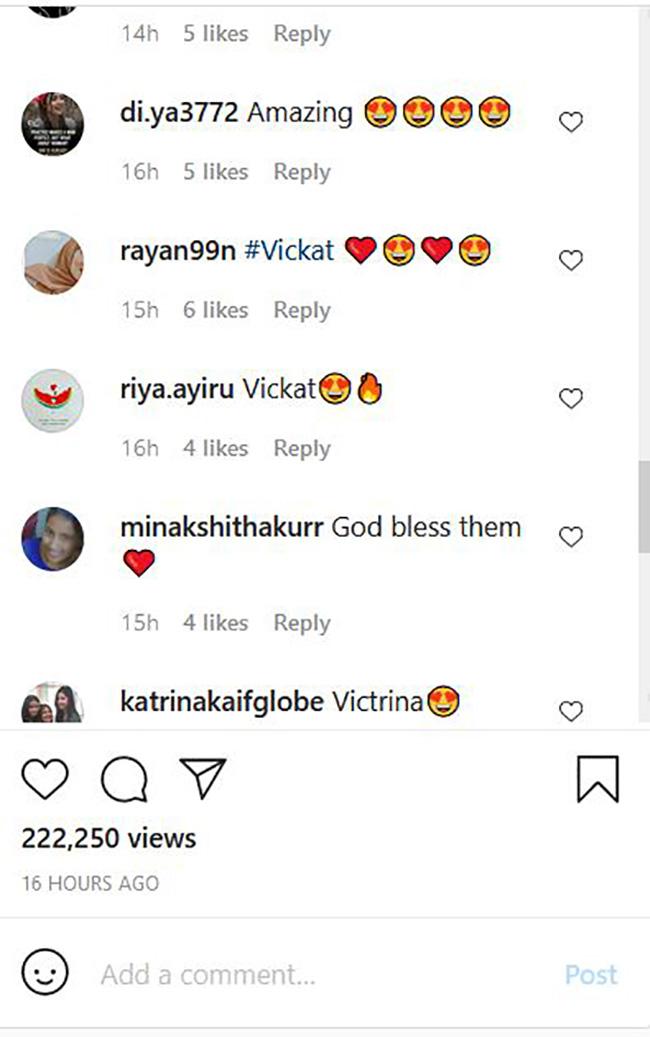Reply to minakshithakurr's comment

(x=302, y=622)
